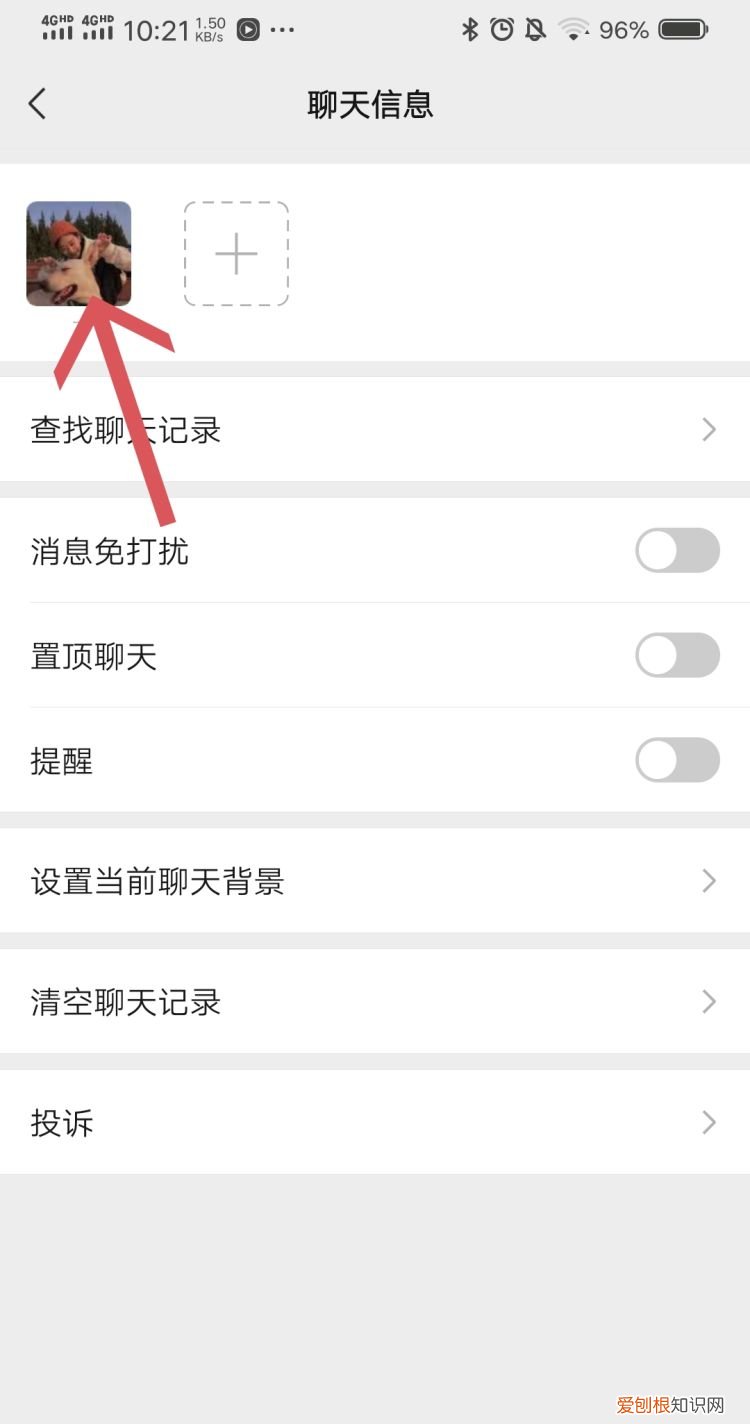Open 设置当前聊天背景 using its arrow
The image size is (750, 1424).
(709, 881)
